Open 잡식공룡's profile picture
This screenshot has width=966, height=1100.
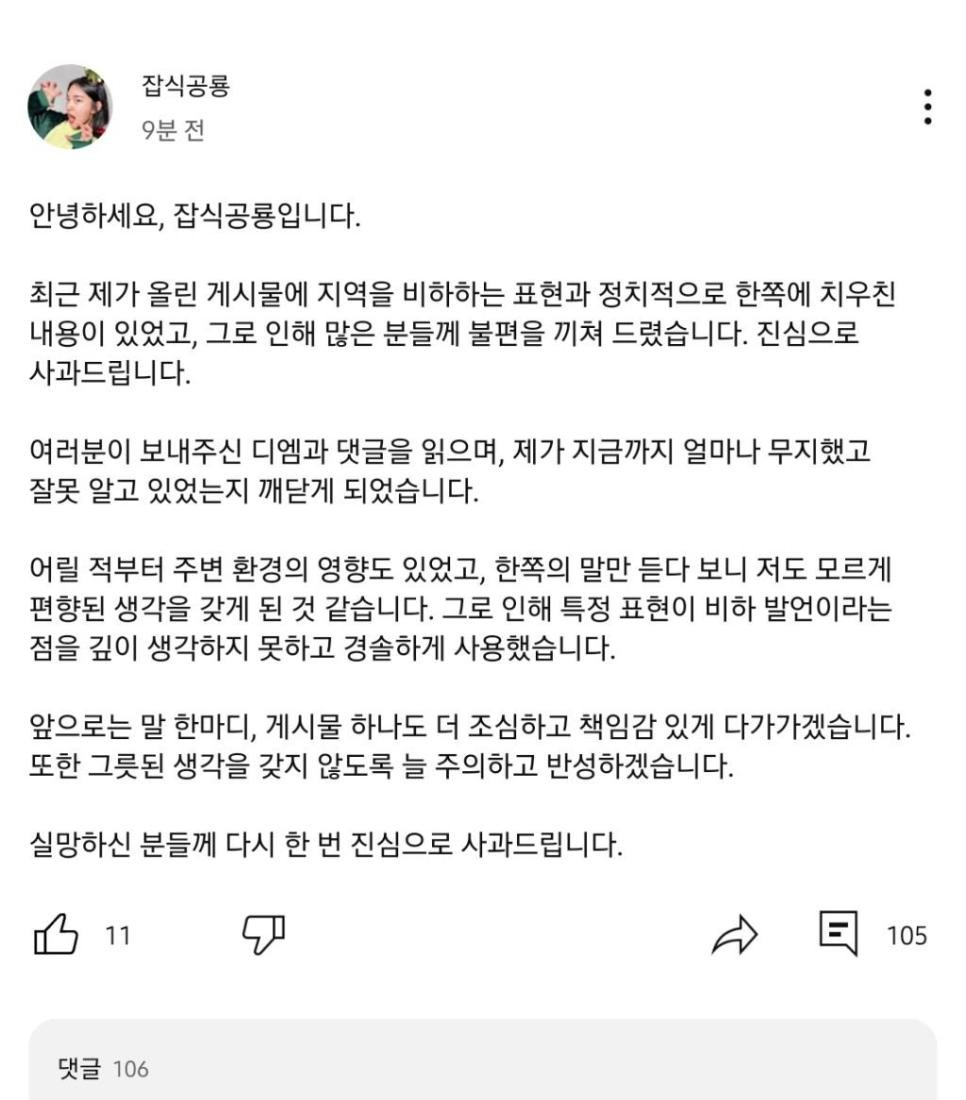69,107
